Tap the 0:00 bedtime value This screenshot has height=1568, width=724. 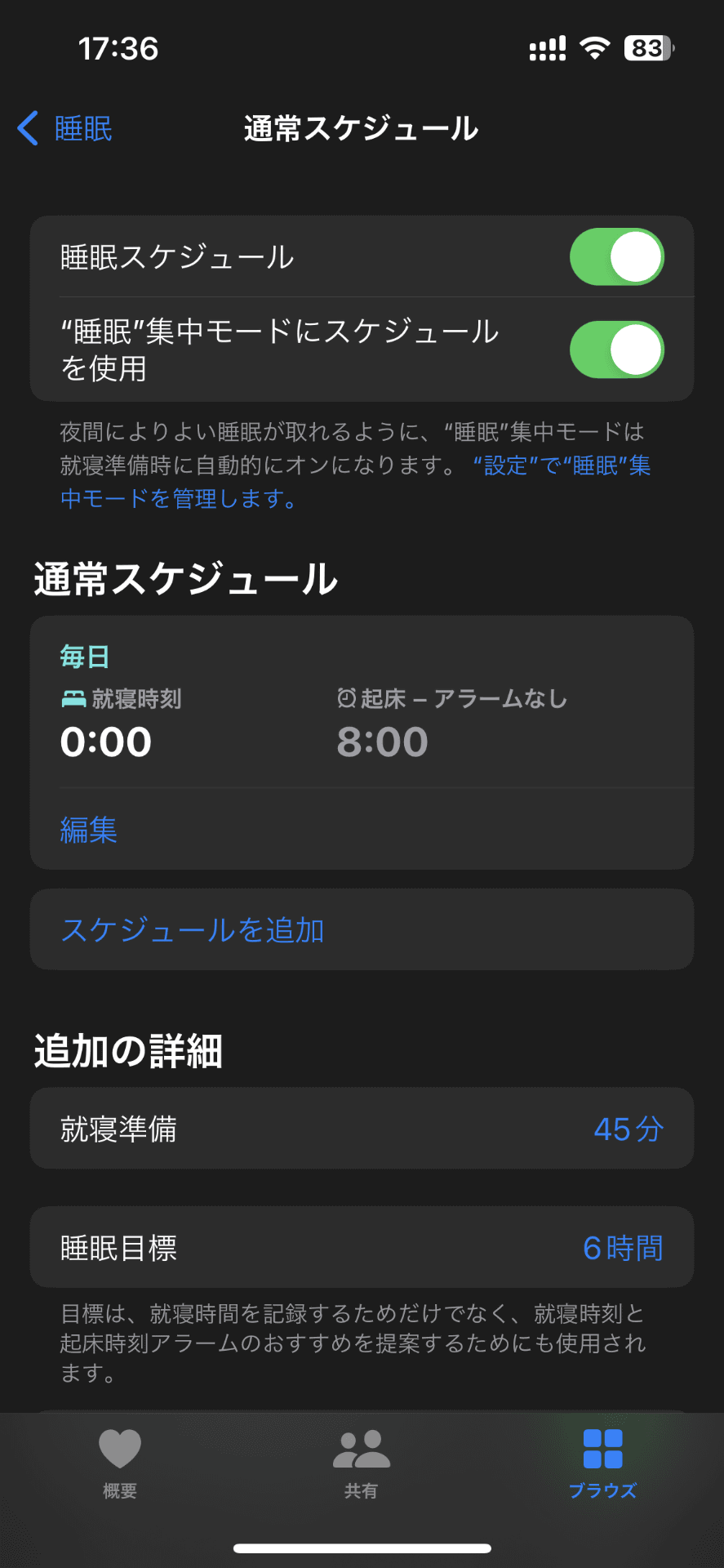pos(105,741)
